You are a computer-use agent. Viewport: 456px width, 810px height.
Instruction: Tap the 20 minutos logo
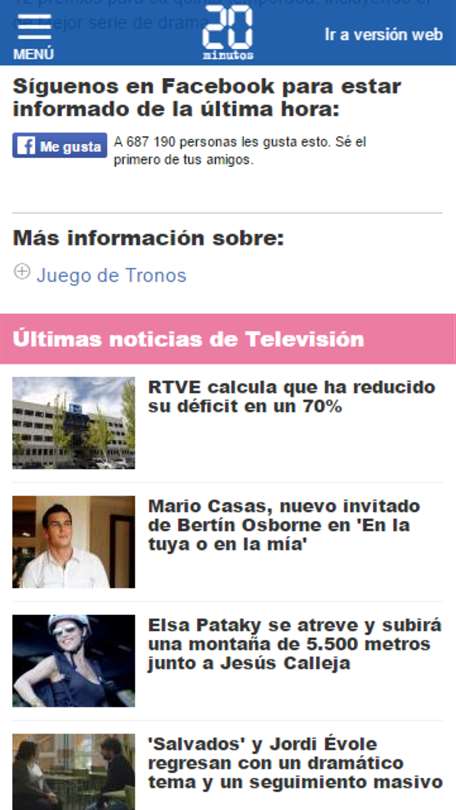coord(228,33)
